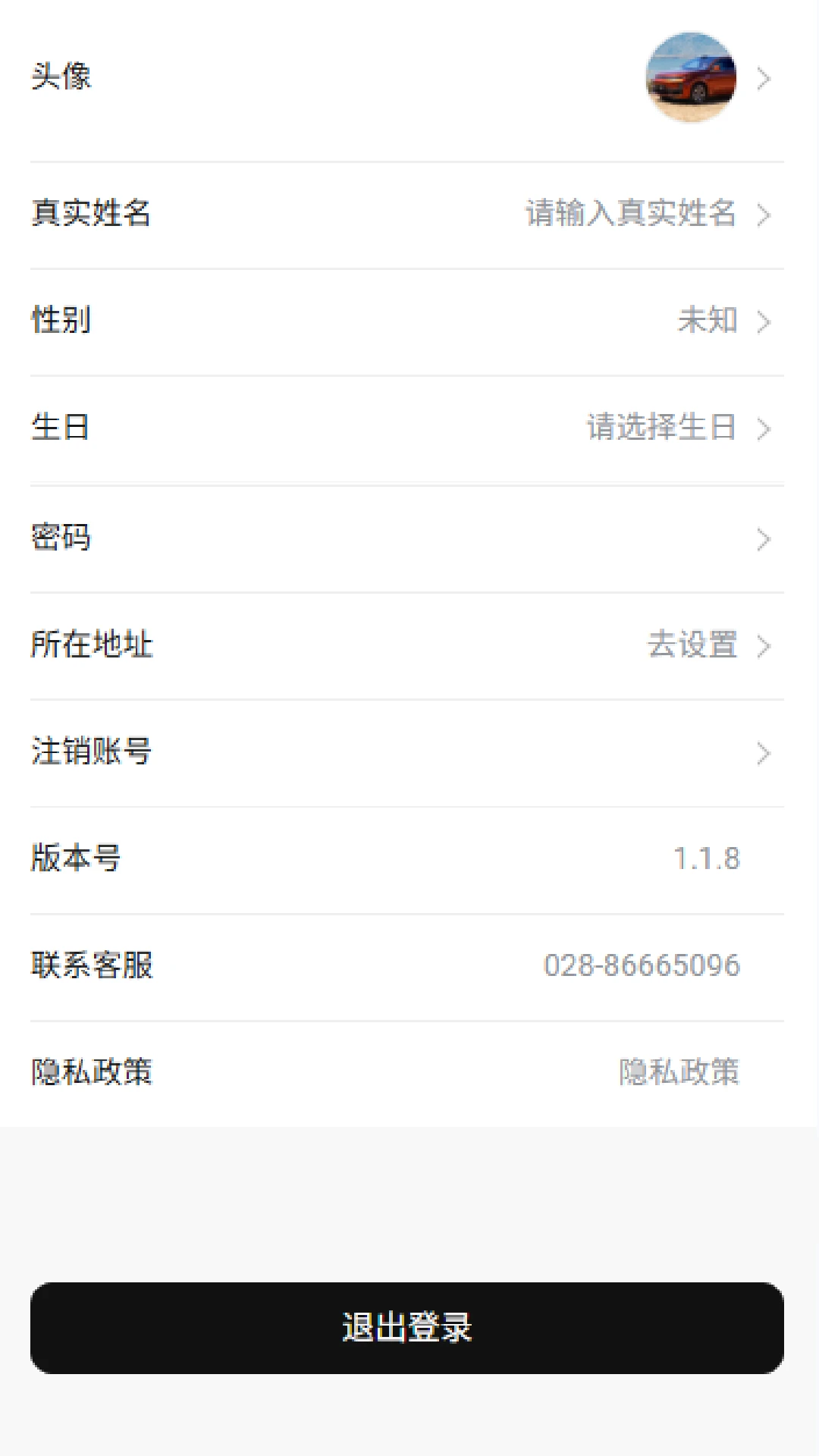
Task: Open the 性别 selection chevron
Action: [763, 322]
